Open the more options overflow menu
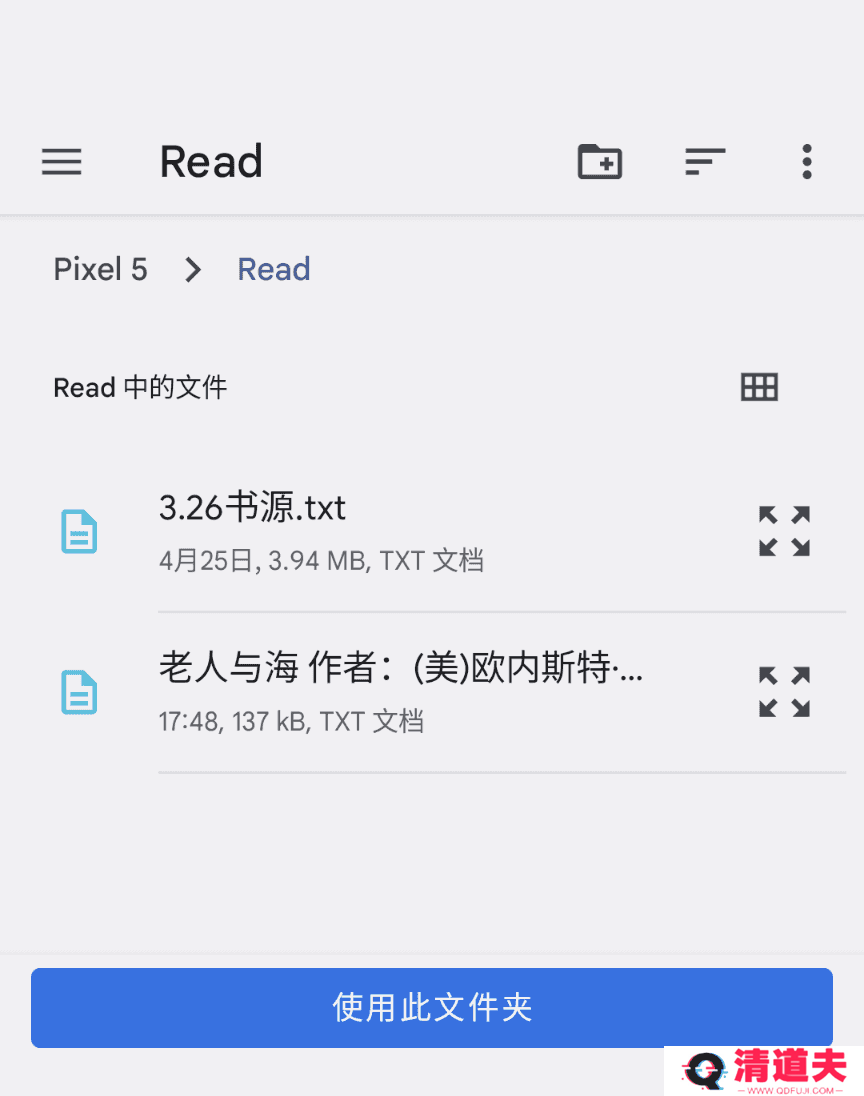 (807, 162)
